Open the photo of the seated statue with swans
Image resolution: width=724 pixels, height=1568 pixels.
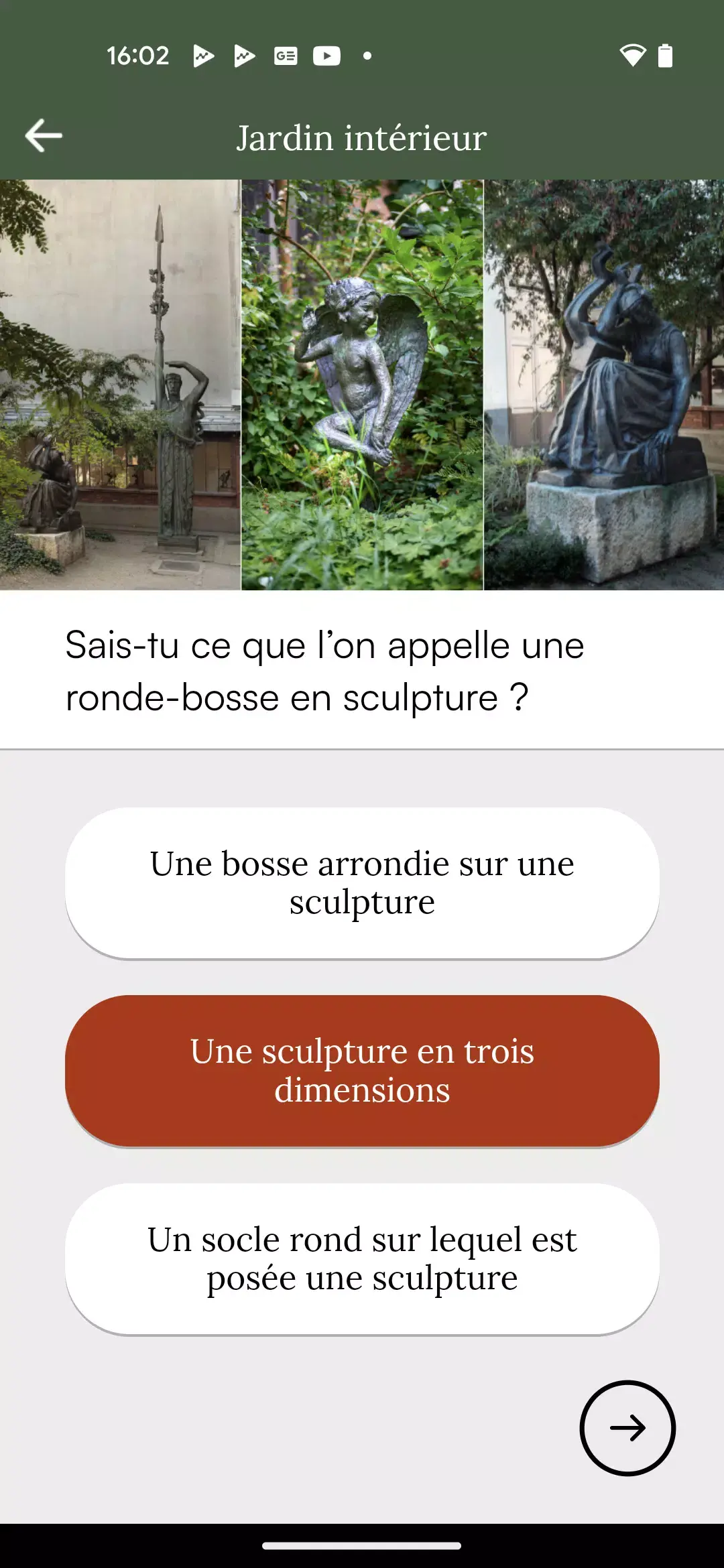[603, 385]
